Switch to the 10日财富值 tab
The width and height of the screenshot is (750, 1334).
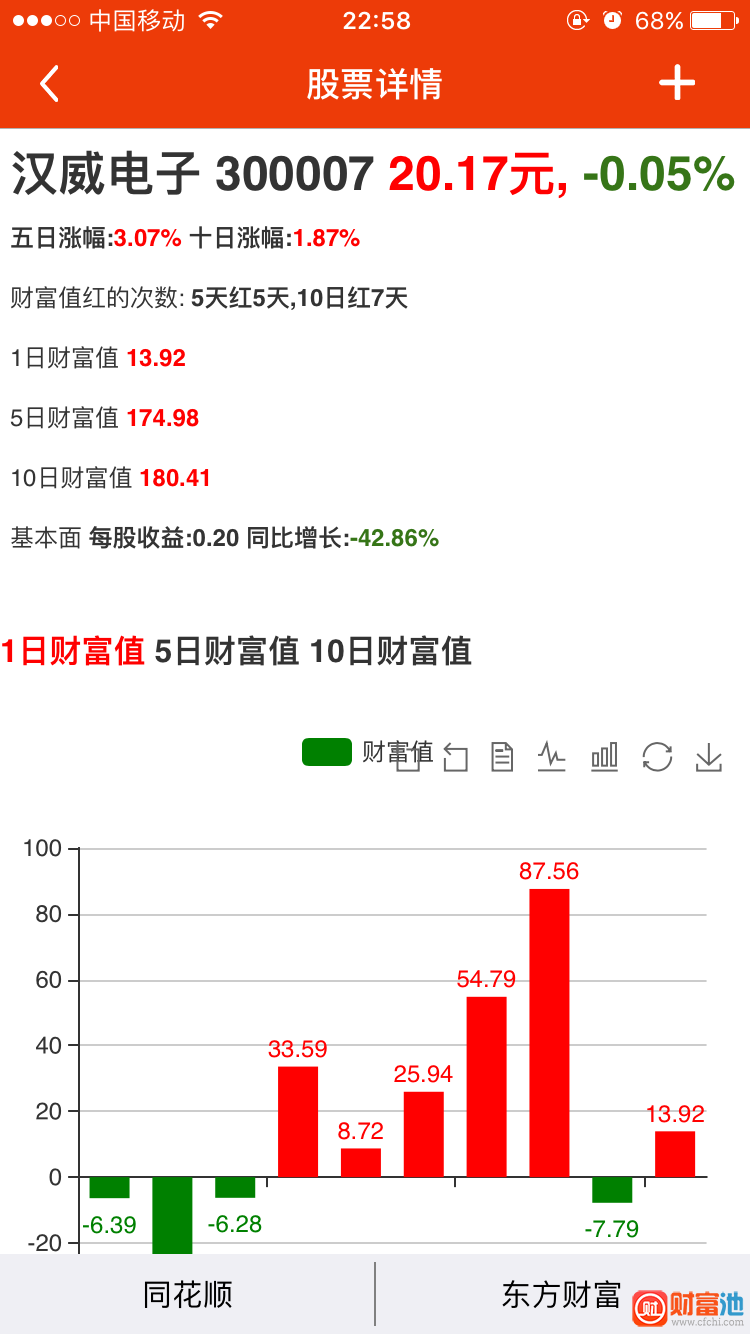click(390, 652)
